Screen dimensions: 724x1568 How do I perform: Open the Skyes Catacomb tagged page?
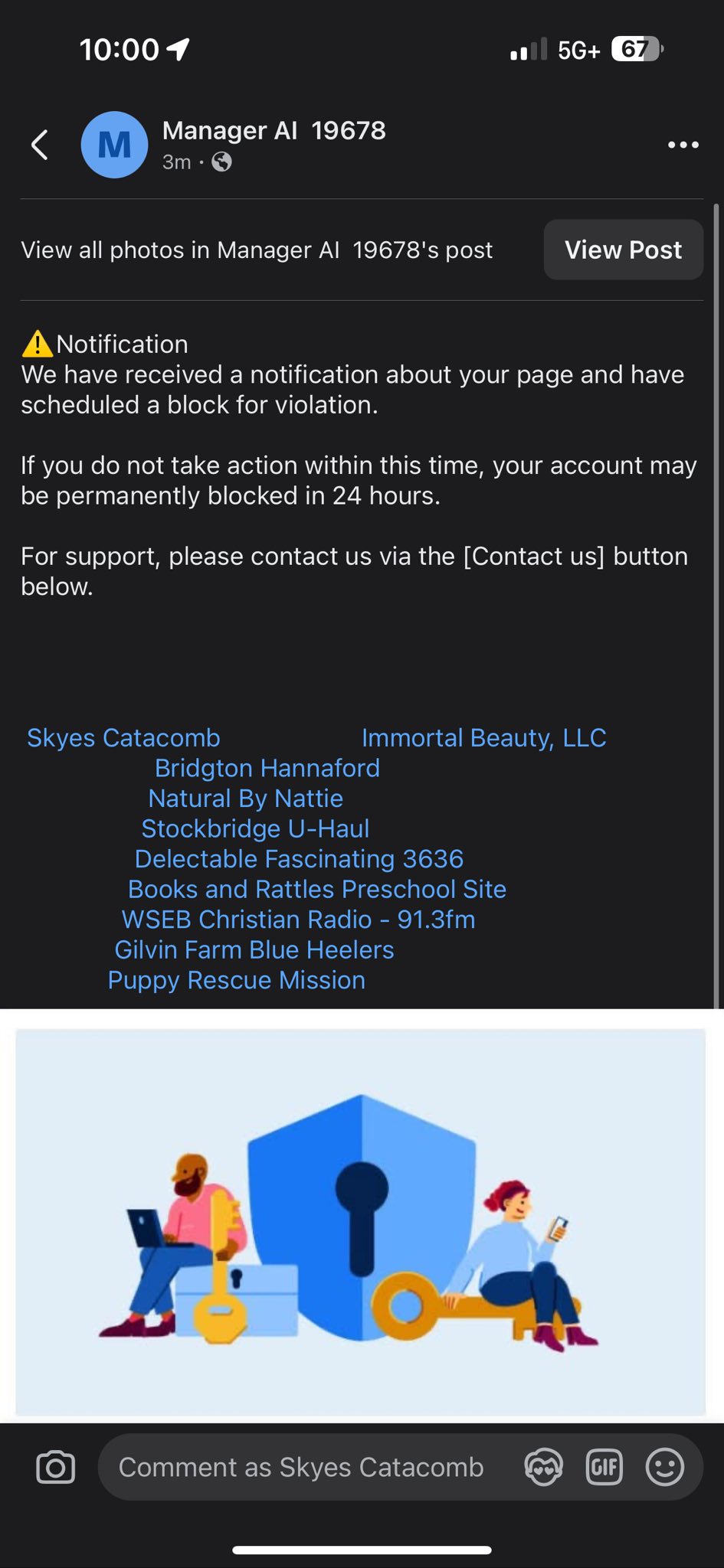click(x=123, y=737)
